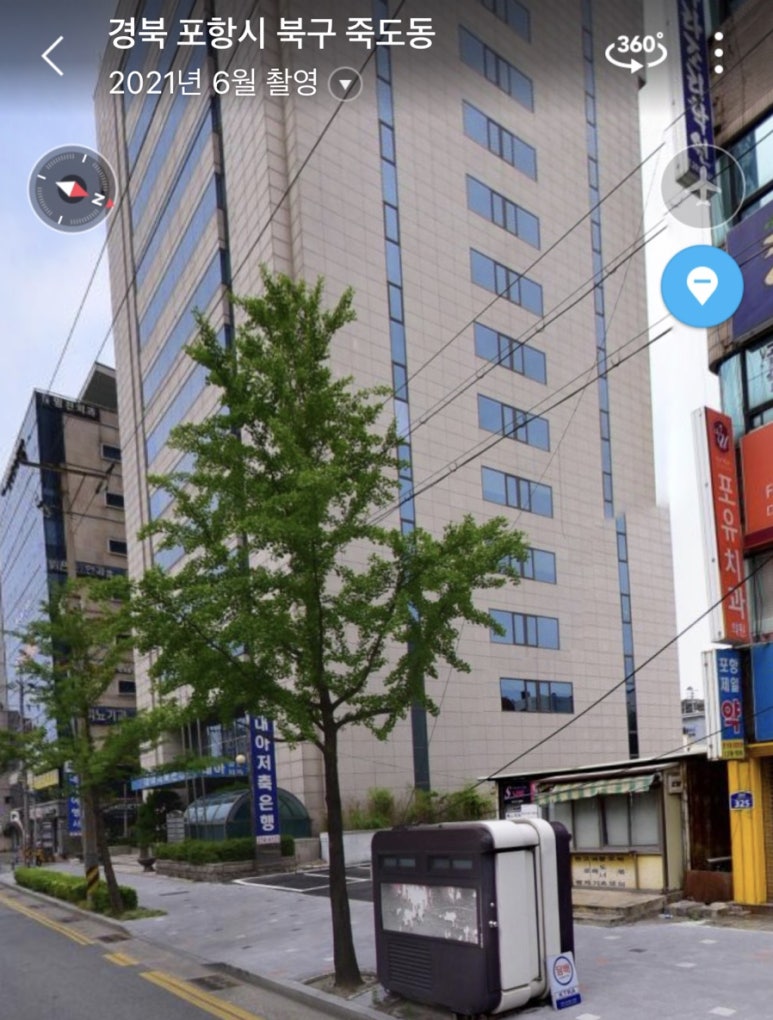Switch to the aerial view
The image size is (773, 1020).
tap(702, 186)
